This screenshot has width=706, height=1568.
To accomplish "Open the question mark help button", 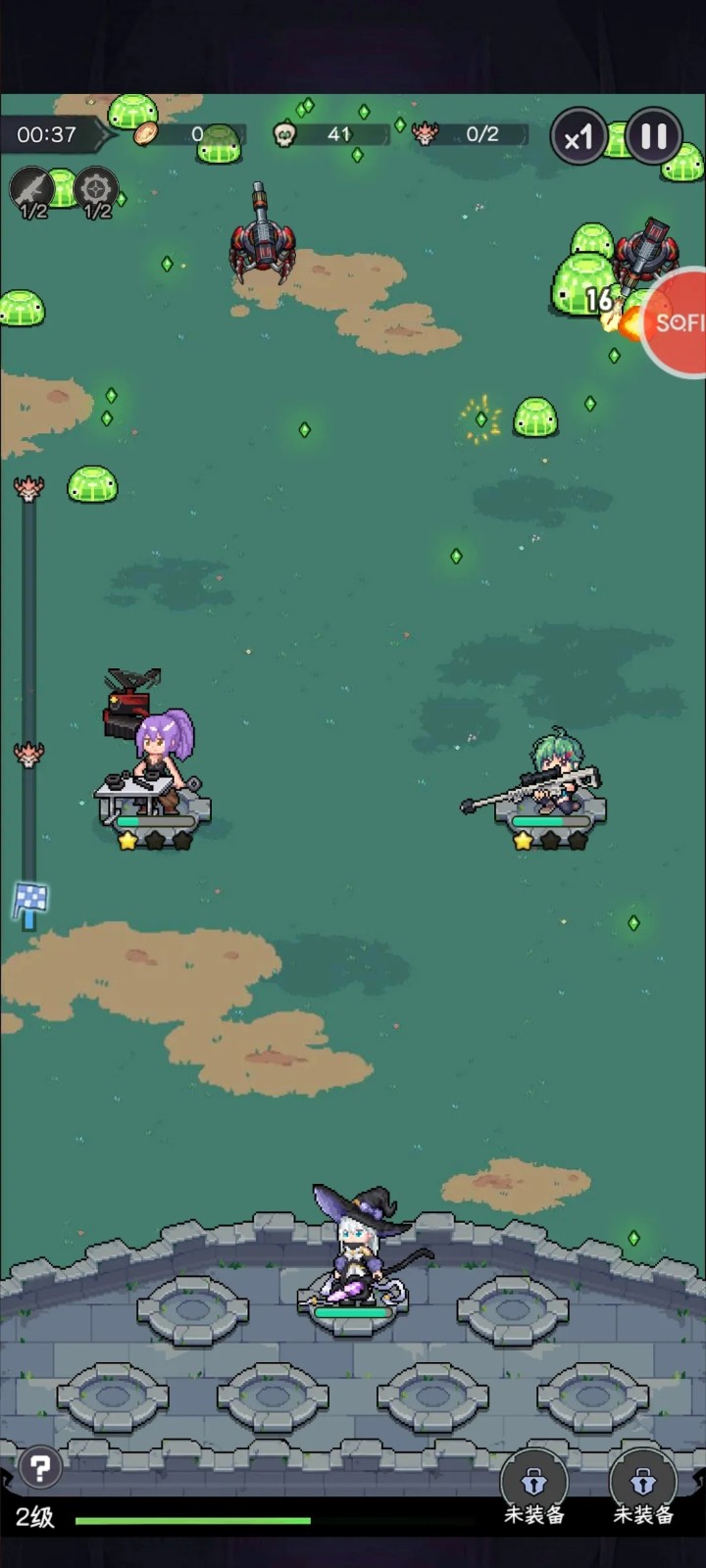I will [x=40, y=1467].
